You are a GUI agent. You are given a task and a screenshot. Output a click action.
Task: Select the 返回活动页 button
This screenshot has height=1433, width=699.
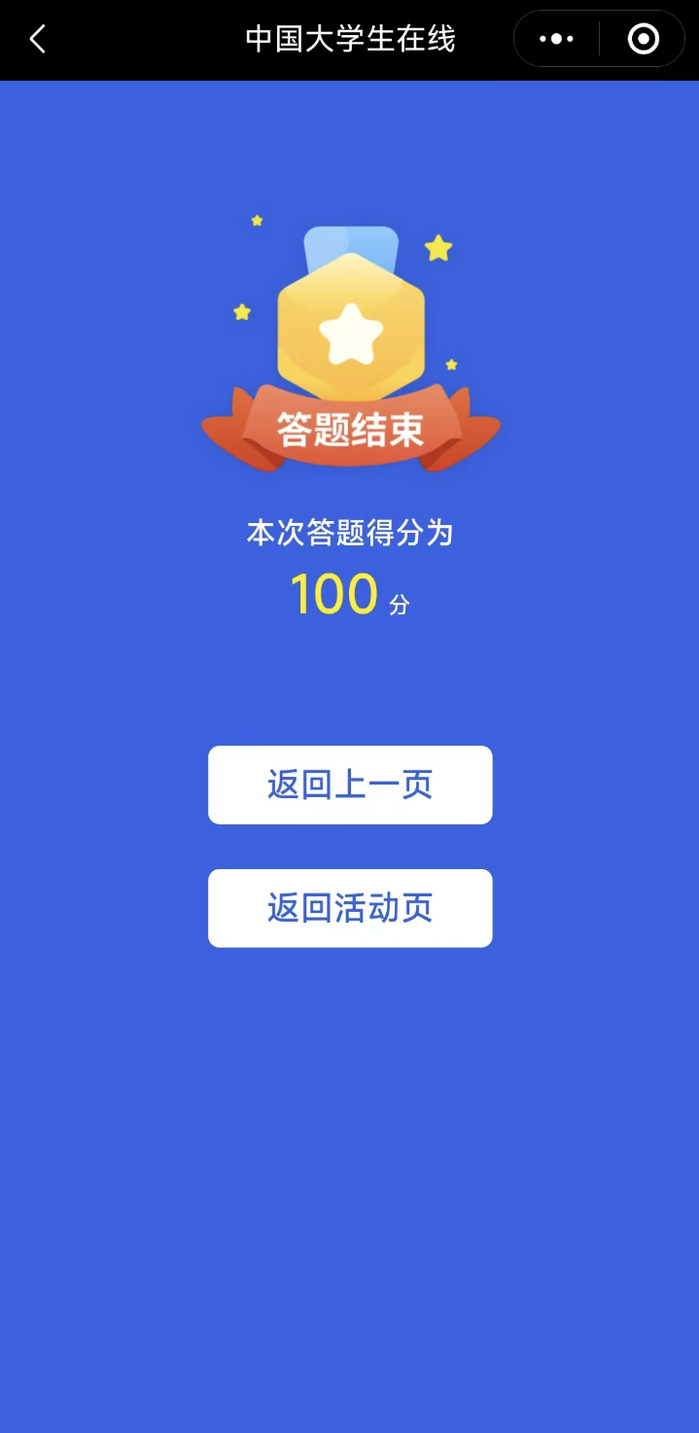pyautogui.click(x=350, y=908)
